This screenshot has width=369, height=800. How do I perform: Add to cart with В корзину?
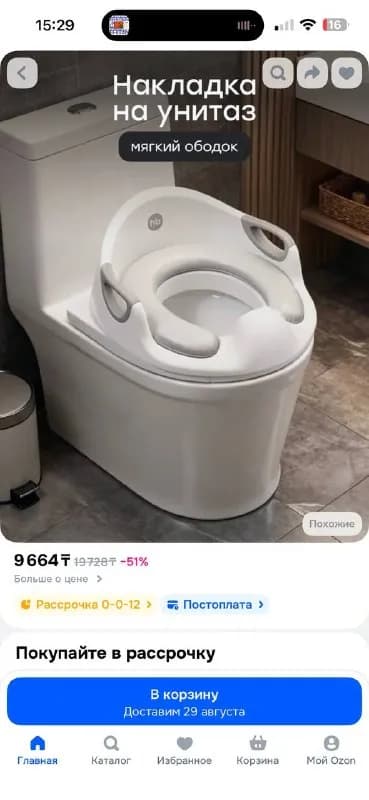[x=184, y=702]
